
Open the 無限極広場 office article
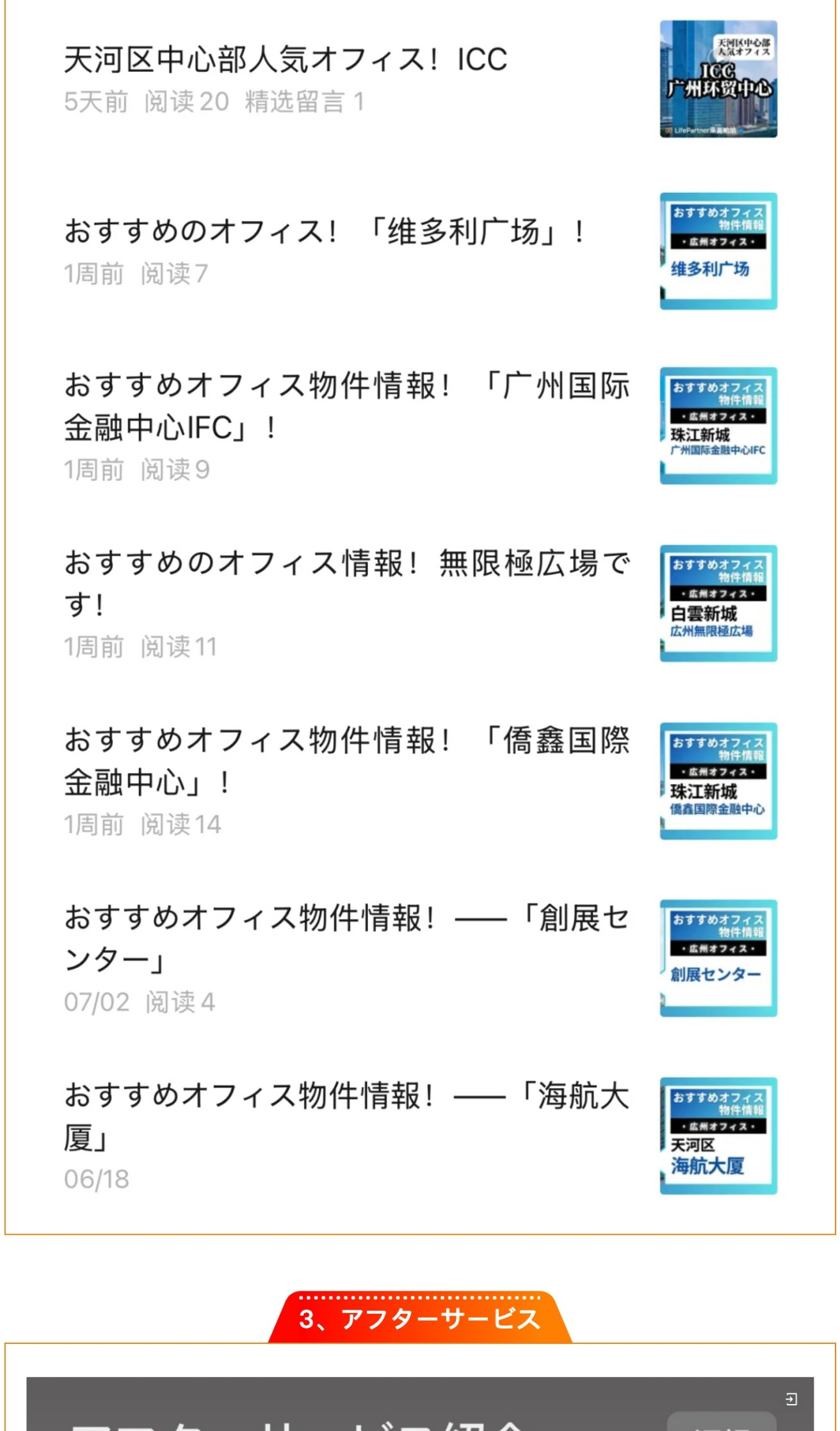tap(346, 583)
